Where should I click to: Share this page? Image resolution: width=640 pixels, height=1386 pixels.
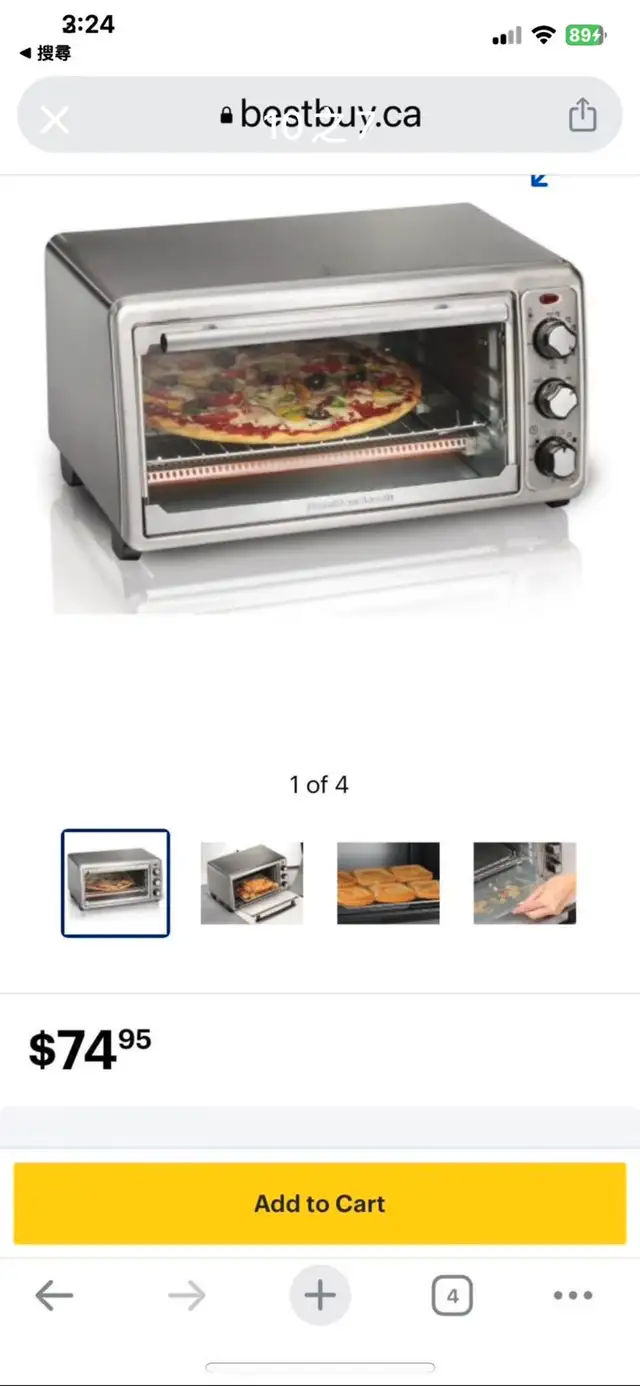coord(583,116)
